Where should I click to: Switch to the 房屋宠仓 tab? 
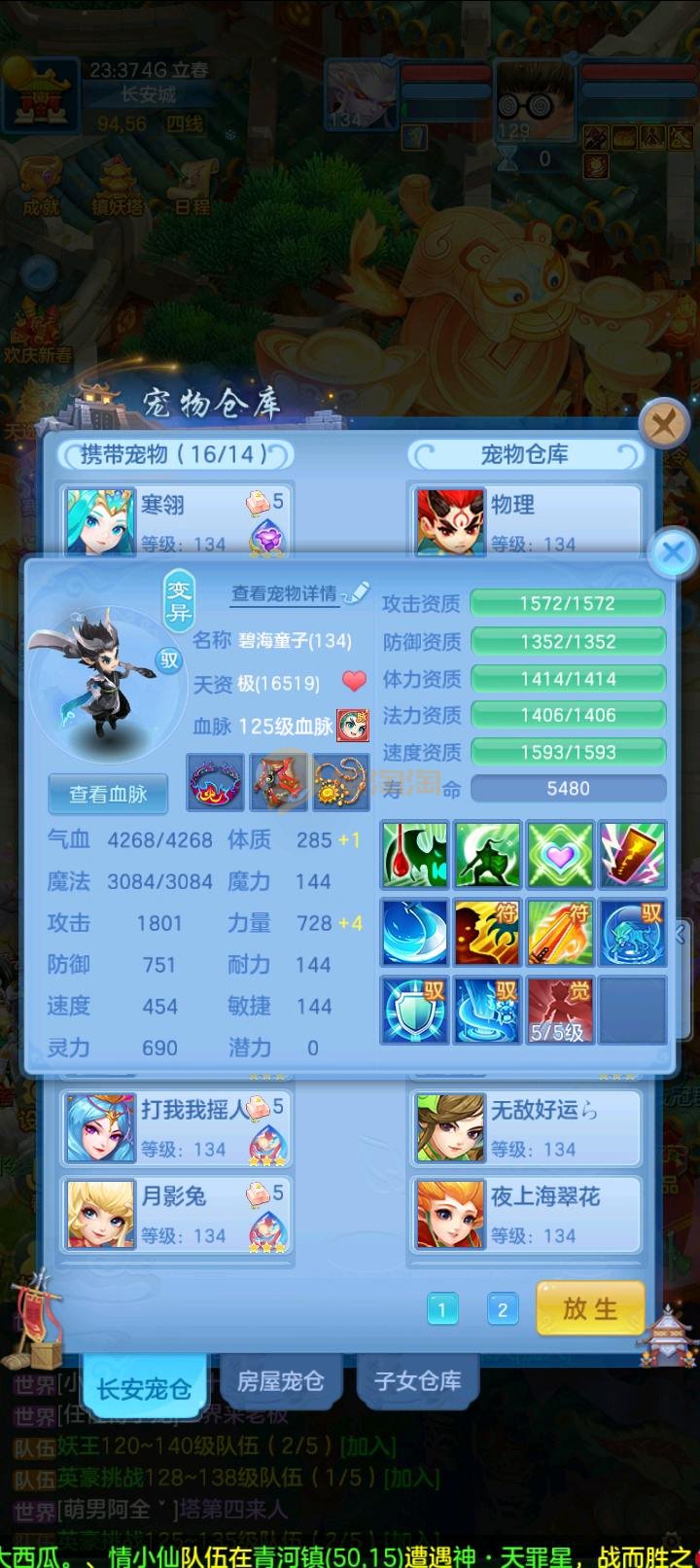(x=280, y=1381)
